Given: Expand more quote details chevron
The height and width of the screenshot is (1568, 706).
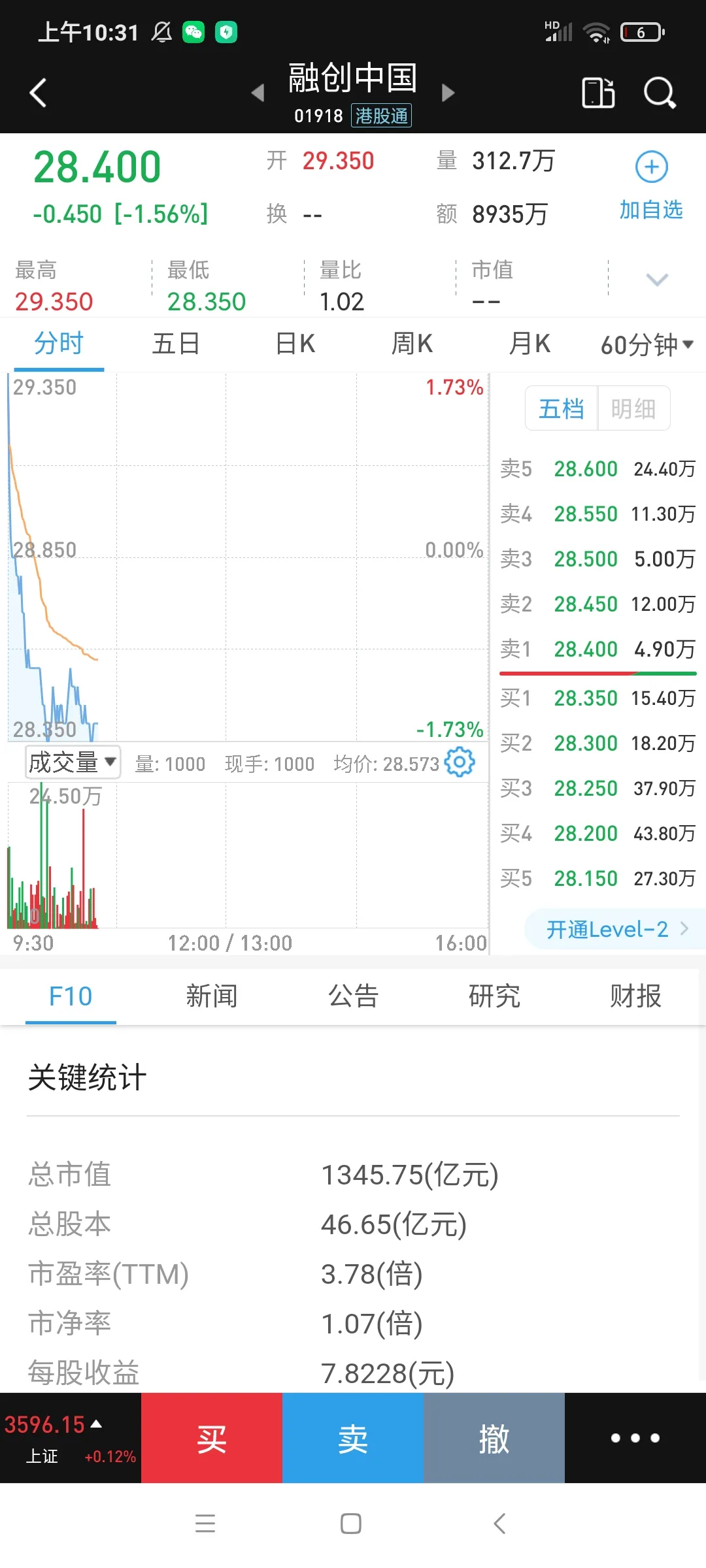Looking at the screenshot, I should 657,280.
